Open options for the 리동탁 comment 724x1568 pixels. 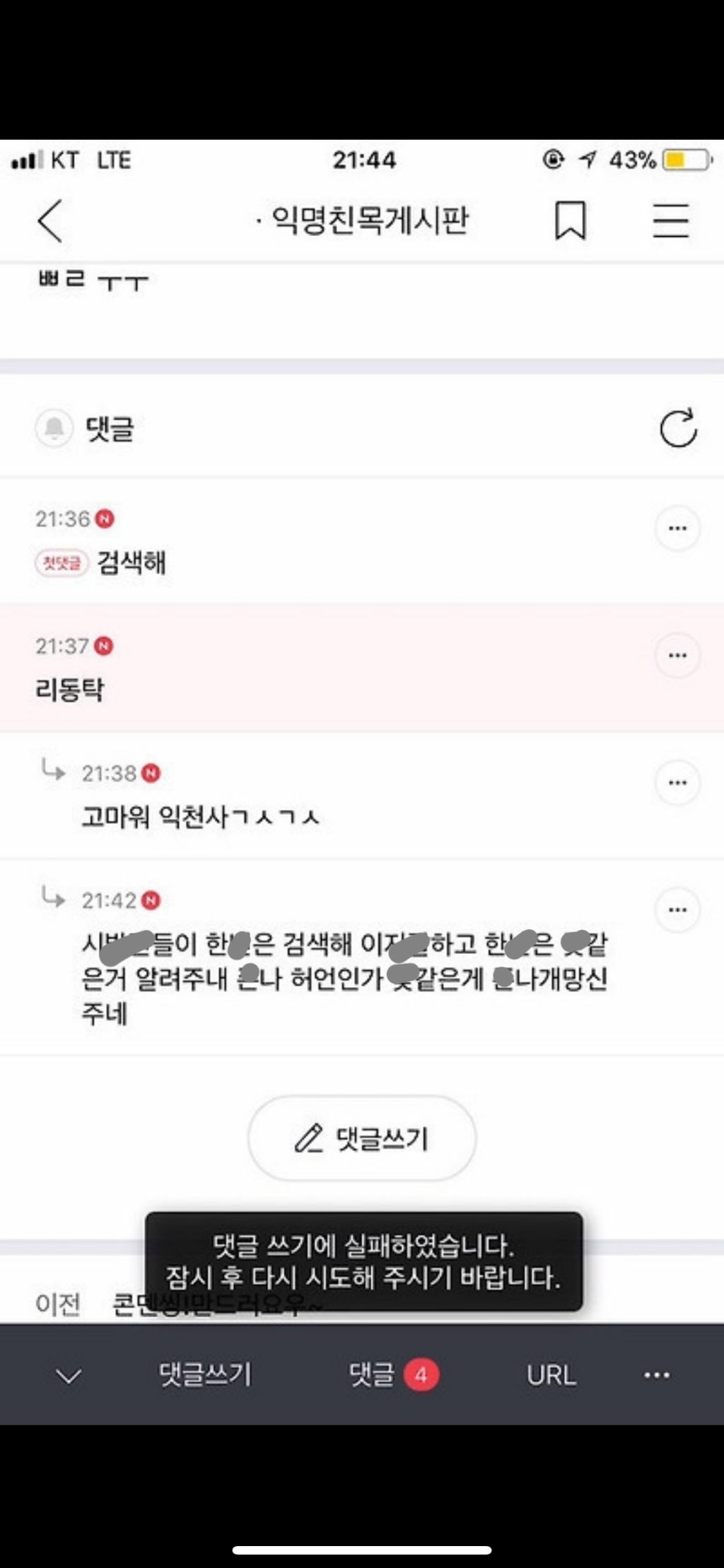click(677, 655)
